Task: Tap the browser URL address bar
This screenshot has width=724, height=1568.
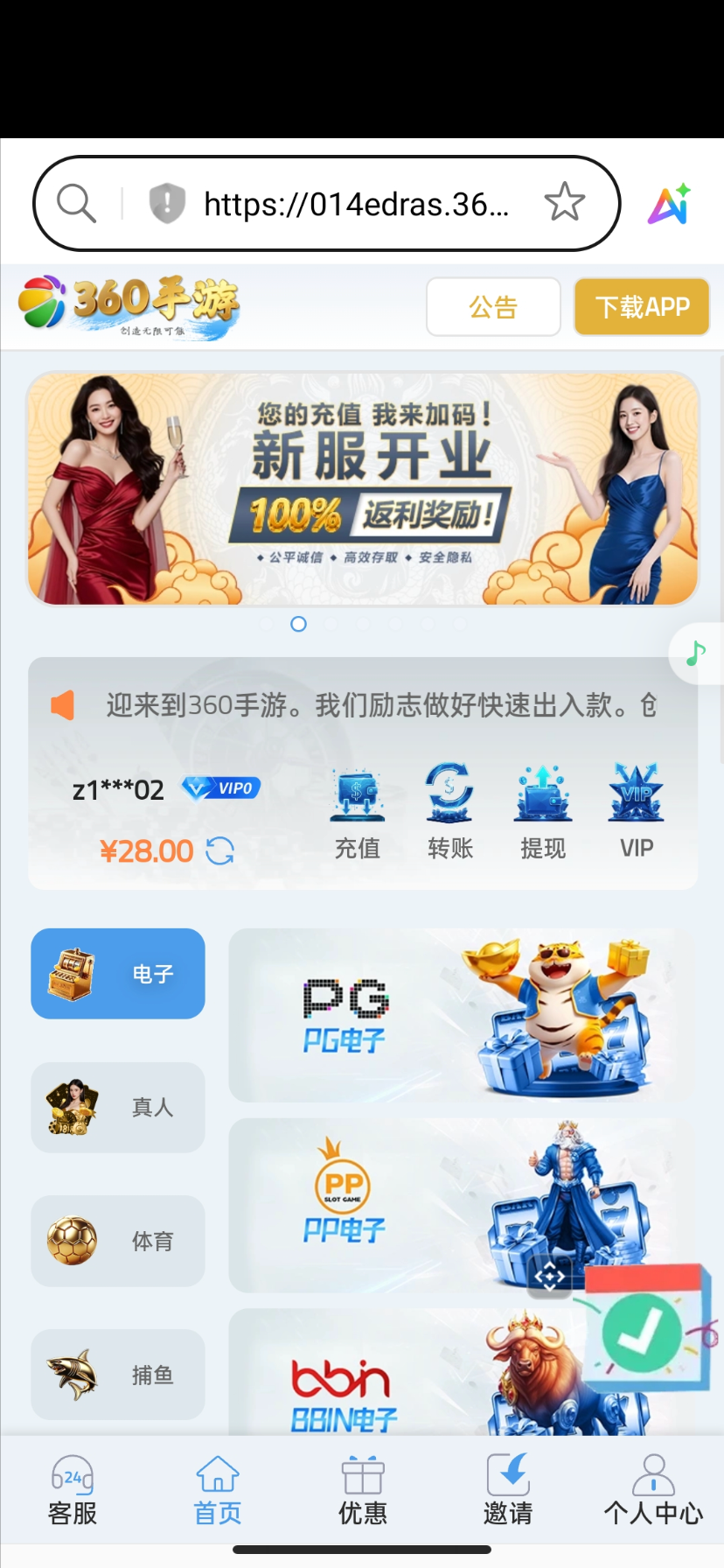Action: pyautogui.click(x=354, y=204)
